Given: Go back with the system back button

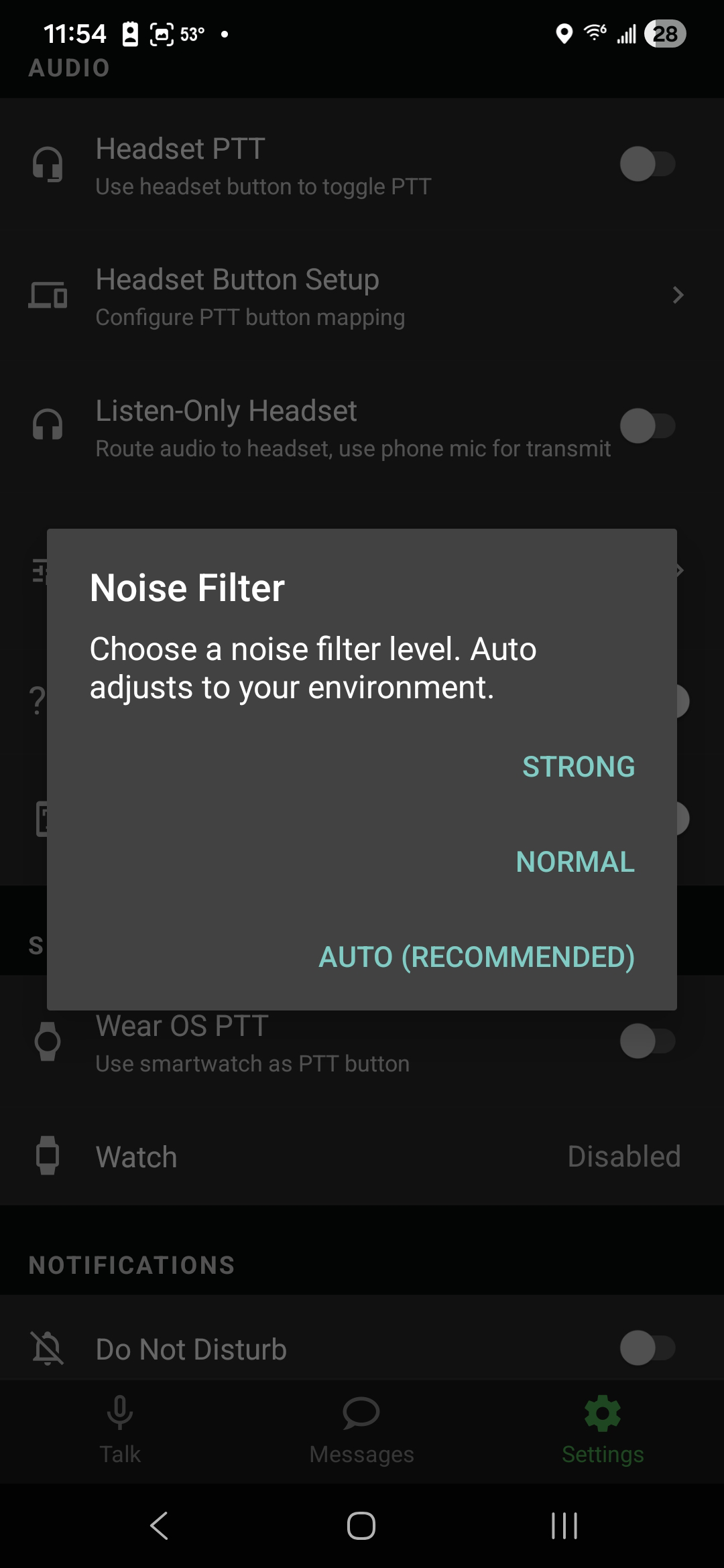Looking at the screenshot, I should coord(159,1526).
